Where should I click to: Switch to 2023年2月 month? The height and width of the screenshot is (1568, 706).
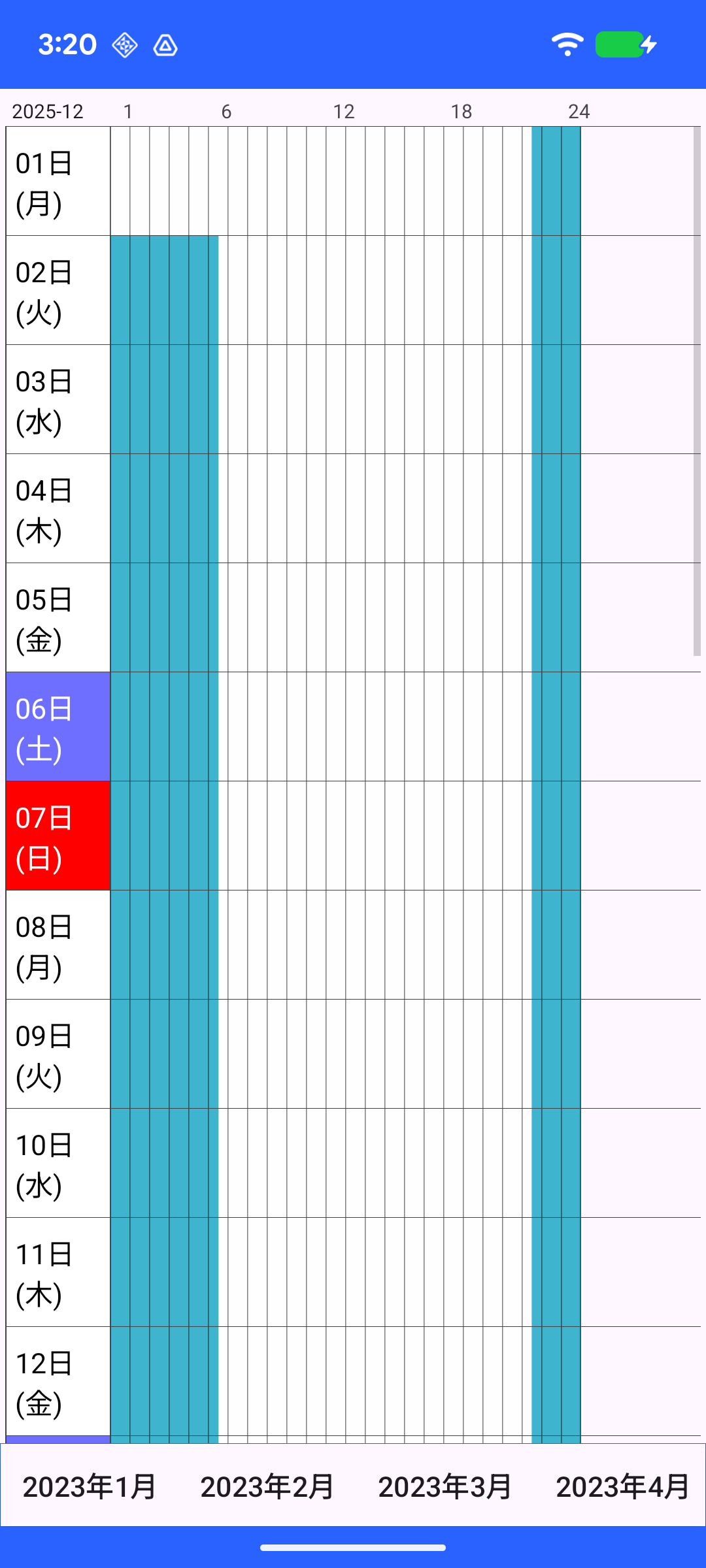click(x=267, y=1486)
